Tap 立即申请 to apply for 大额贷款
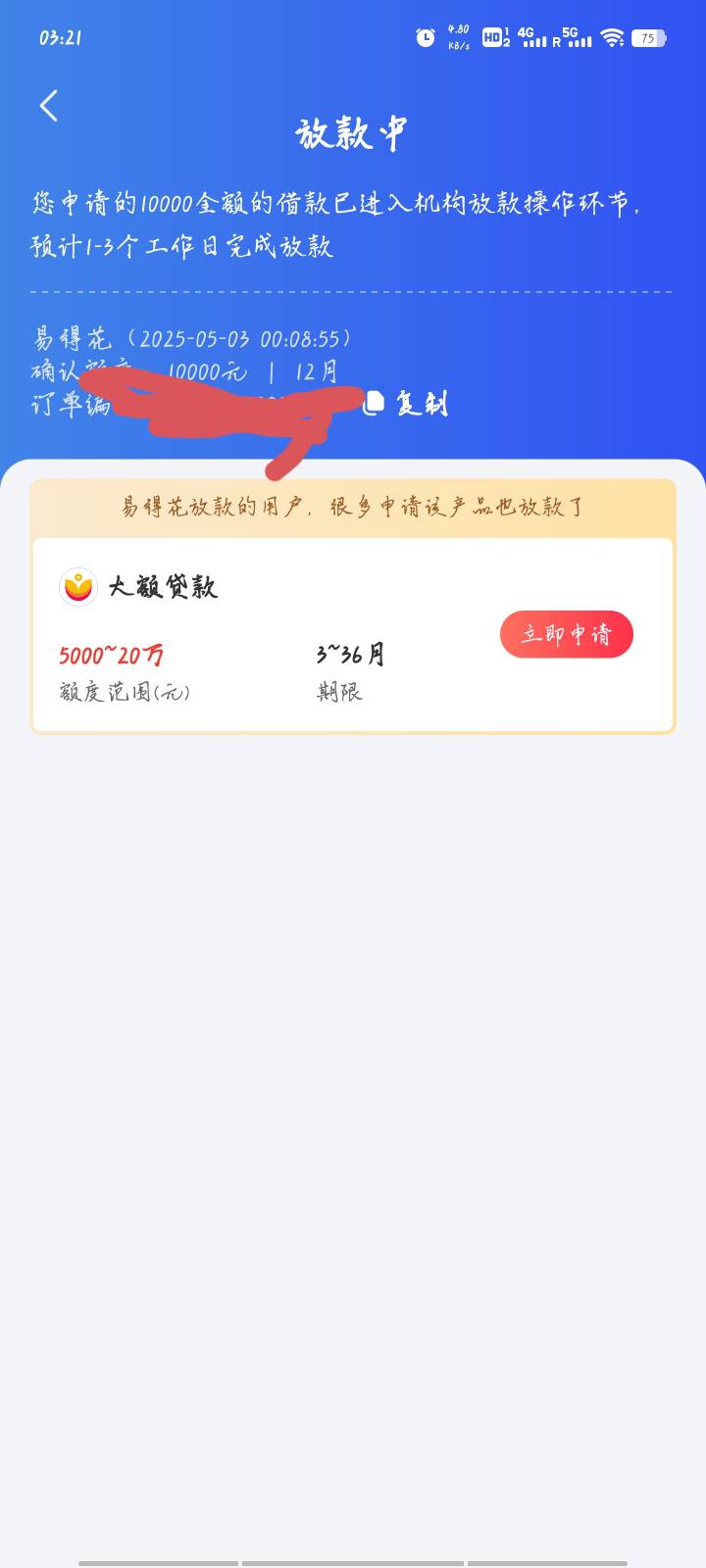This screenshot has height=1568, width=706. (x=567, y=634)
